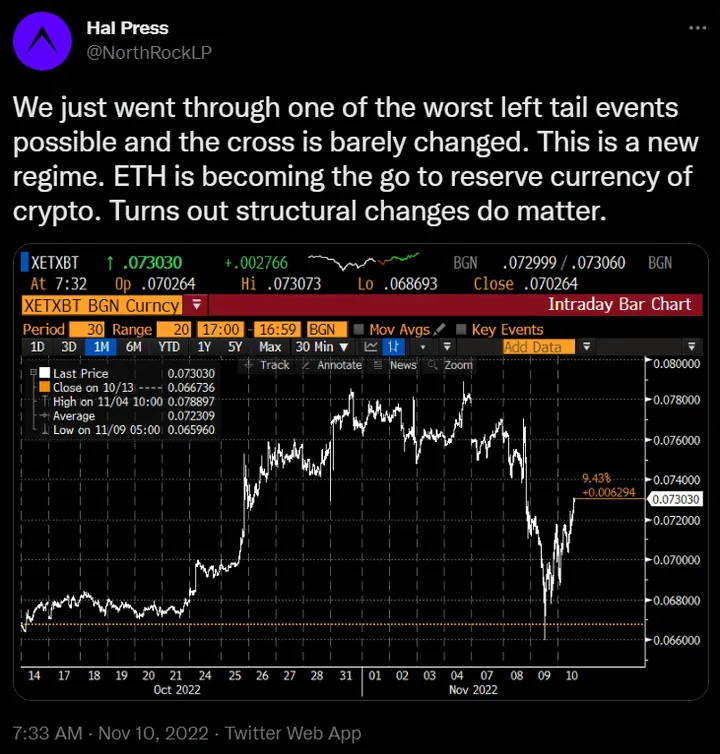Open the Hal Press profile name

[127, 27]
